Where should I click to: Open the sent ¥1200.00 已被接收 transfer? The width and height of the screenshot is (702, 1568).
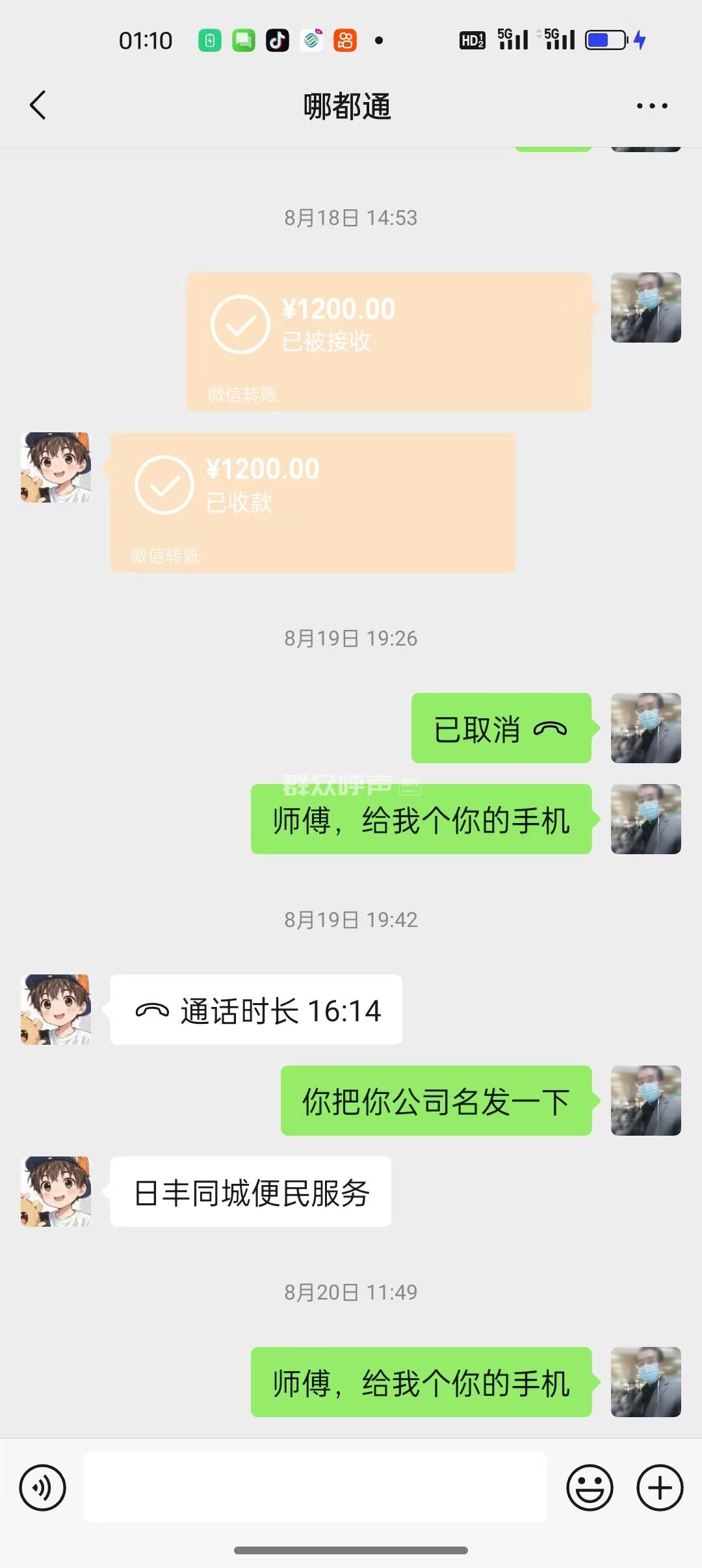coord(389,341)
